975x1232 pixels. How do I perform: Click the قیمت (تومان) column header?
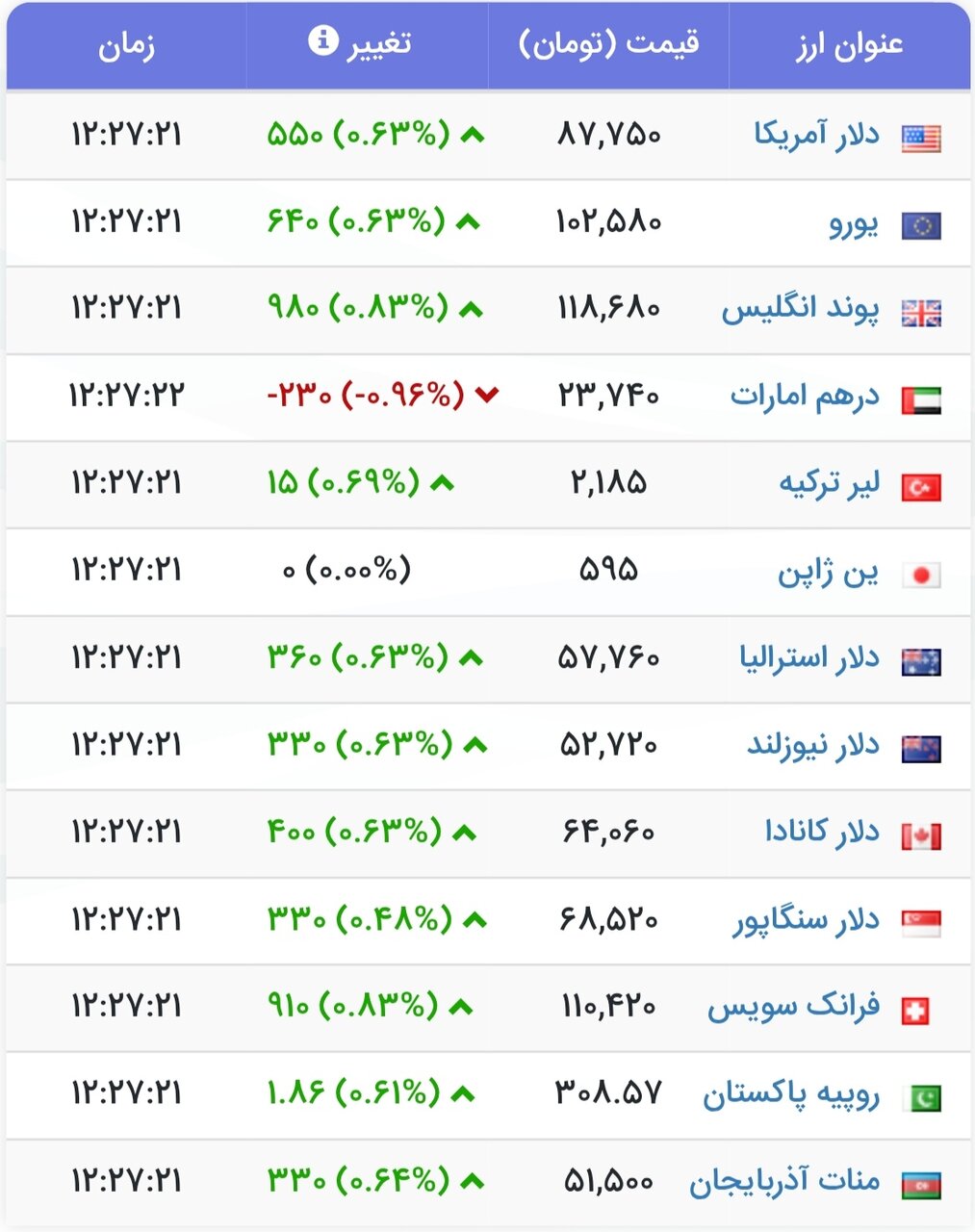(x=607, y=40)
